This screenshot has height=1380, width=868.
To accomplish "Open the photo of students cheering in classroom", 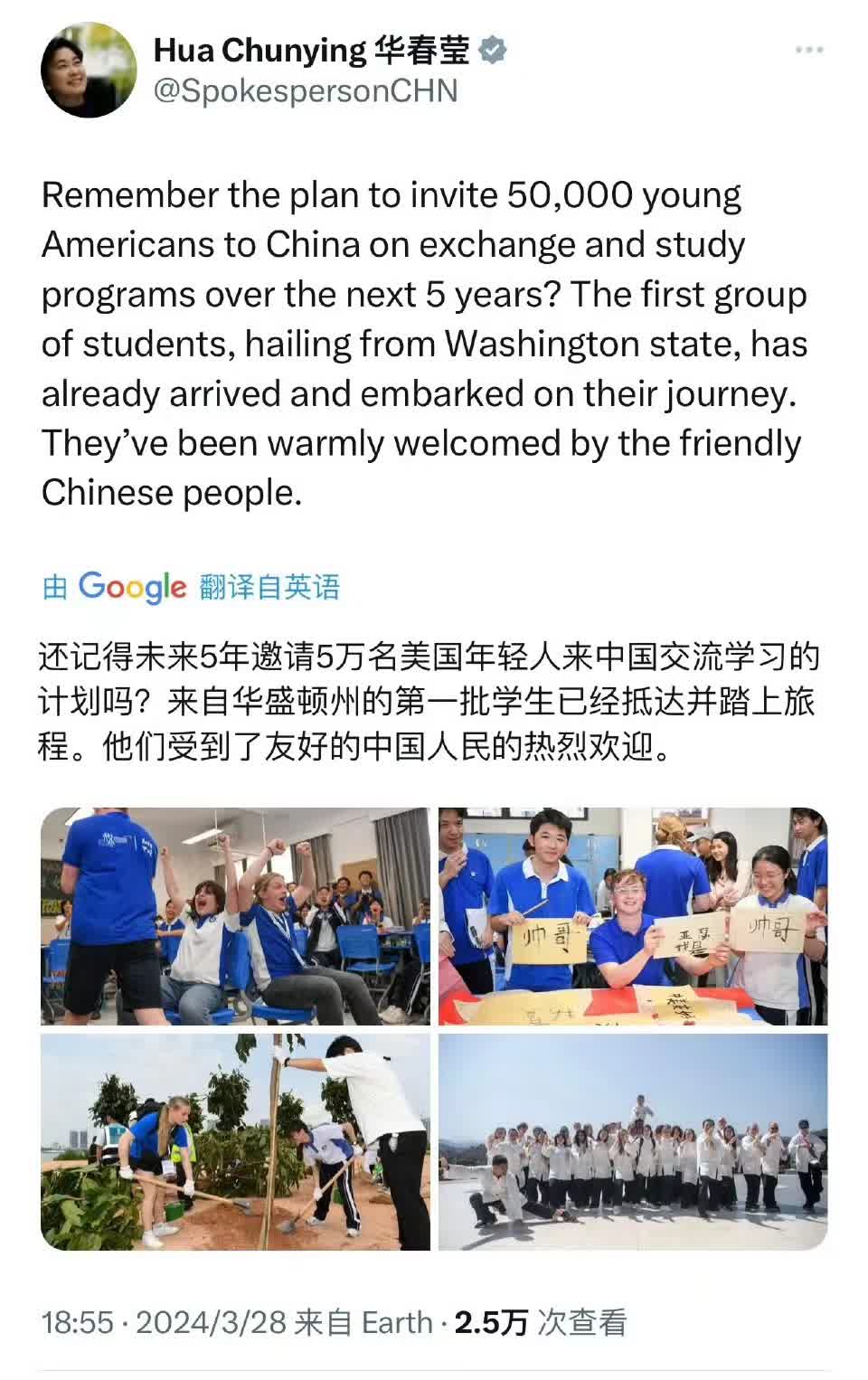I will click(x=235, y=915).
